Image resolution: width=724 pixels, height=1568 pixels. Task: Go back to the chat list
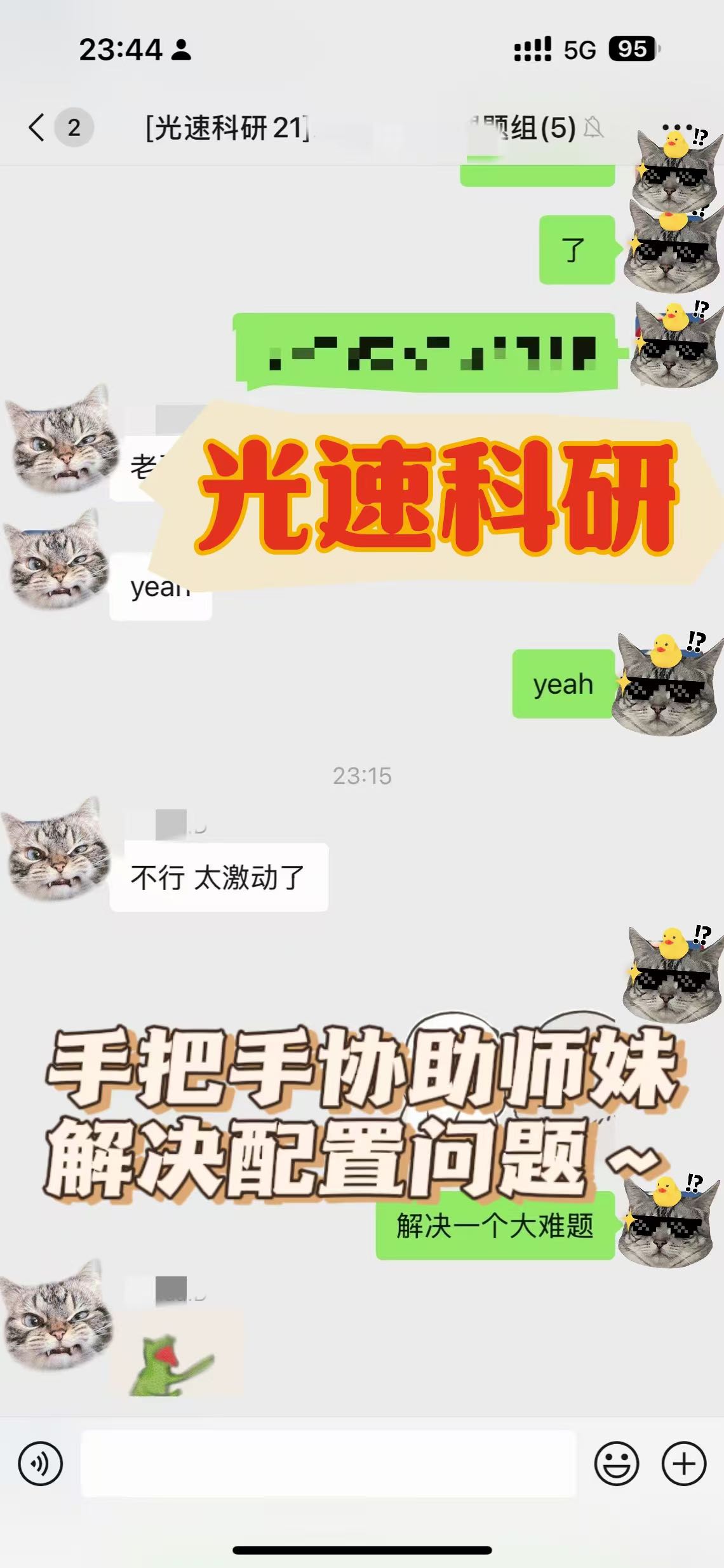tap(38, 128)
